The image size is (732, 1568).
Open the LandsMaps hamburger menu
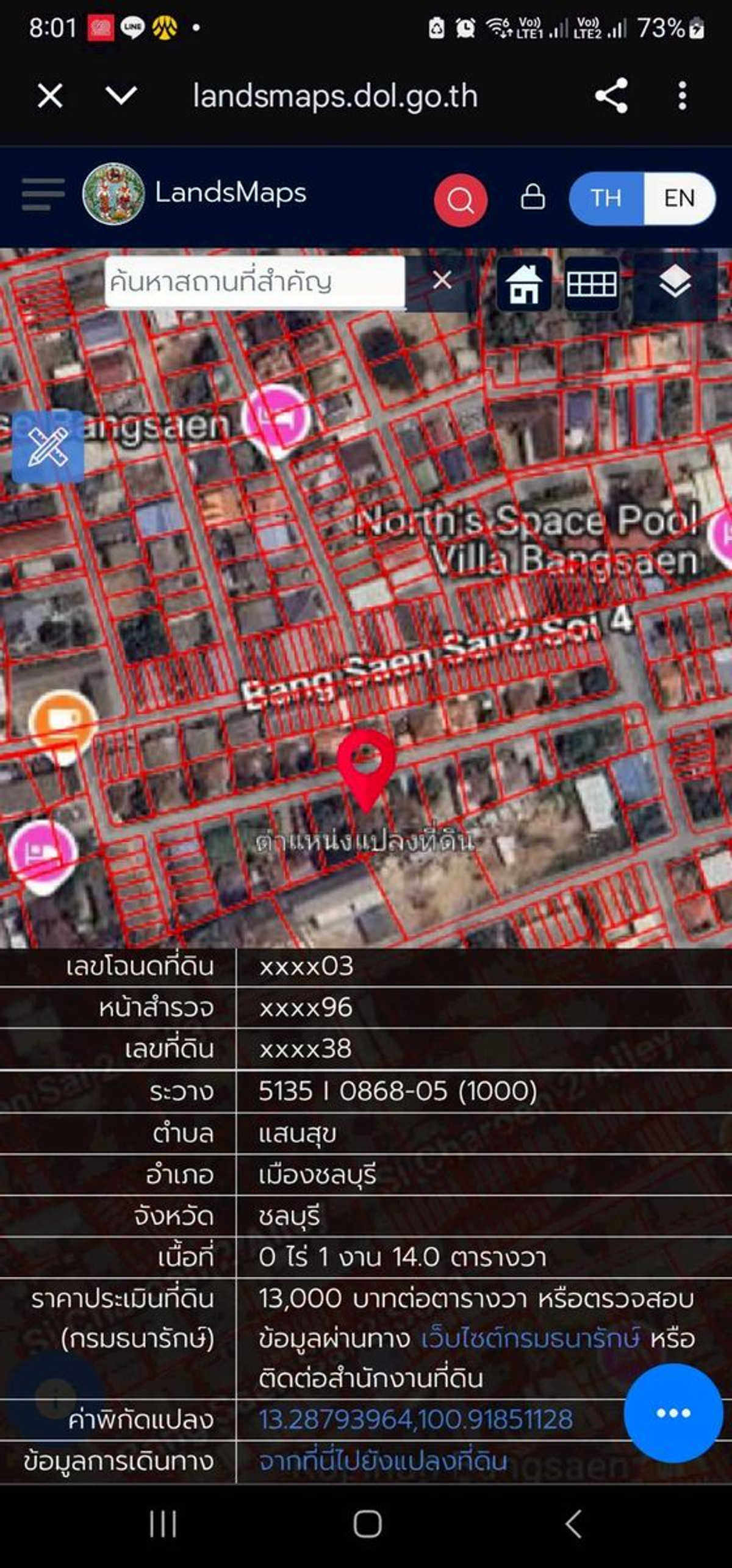click(43, 195)
